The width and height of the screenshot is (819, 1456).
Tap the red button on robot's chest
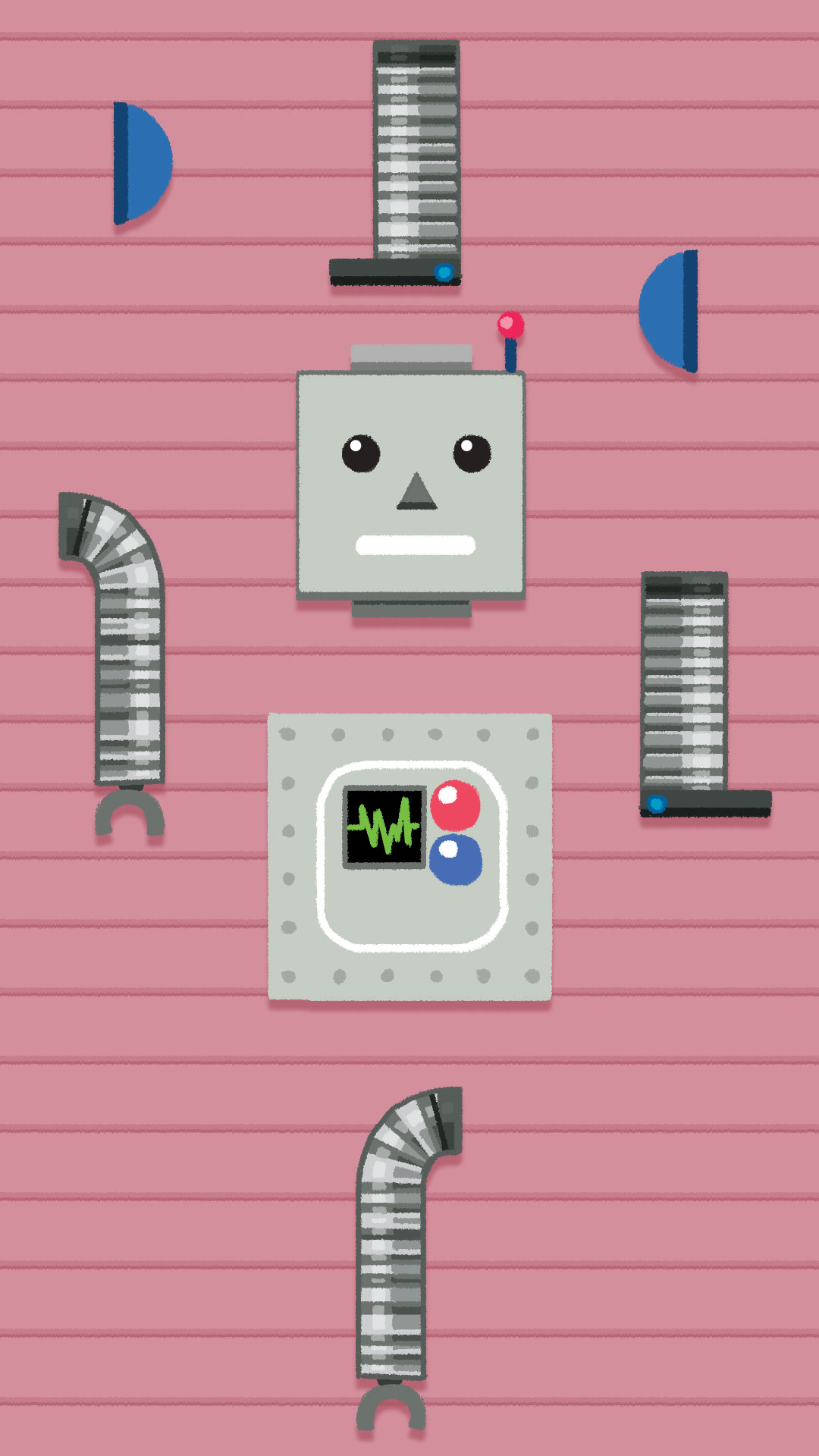click(x=455, y=805)
